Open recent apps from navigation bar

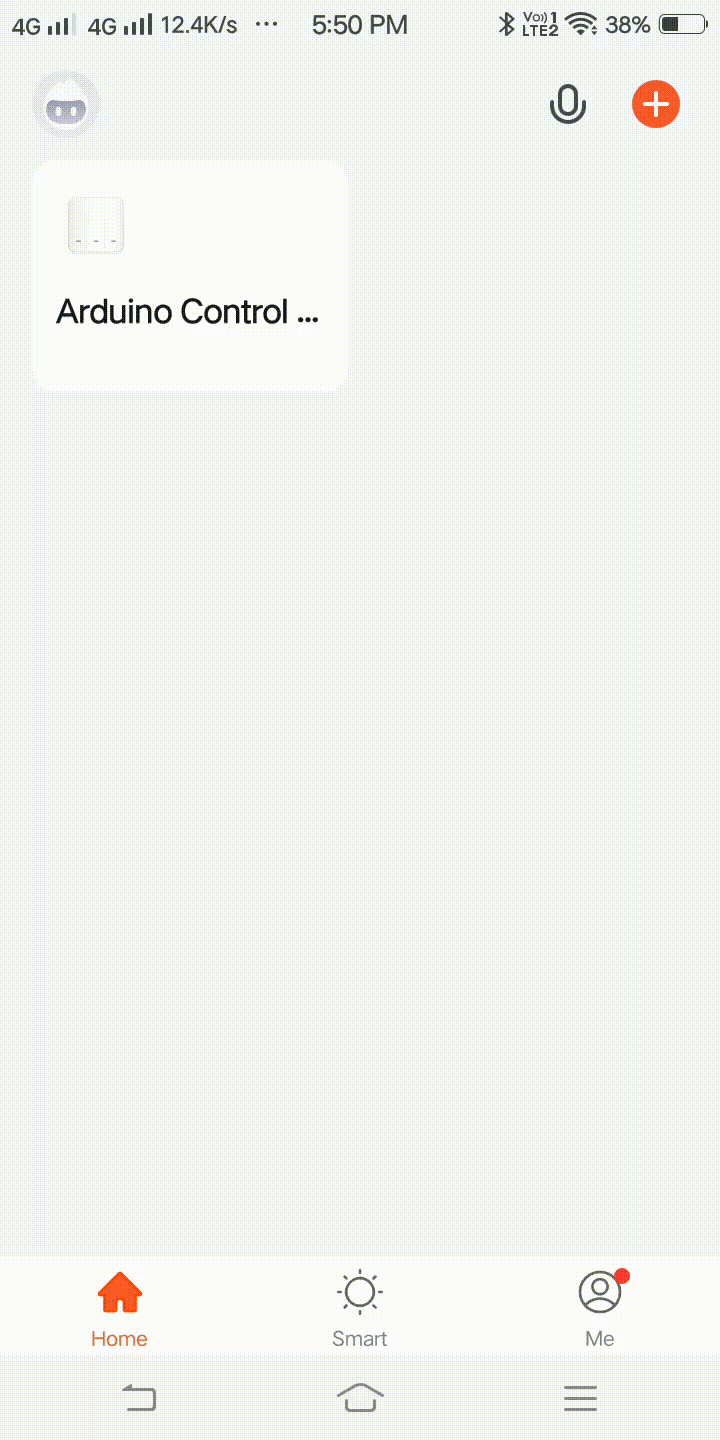(x=580, y=1397)
